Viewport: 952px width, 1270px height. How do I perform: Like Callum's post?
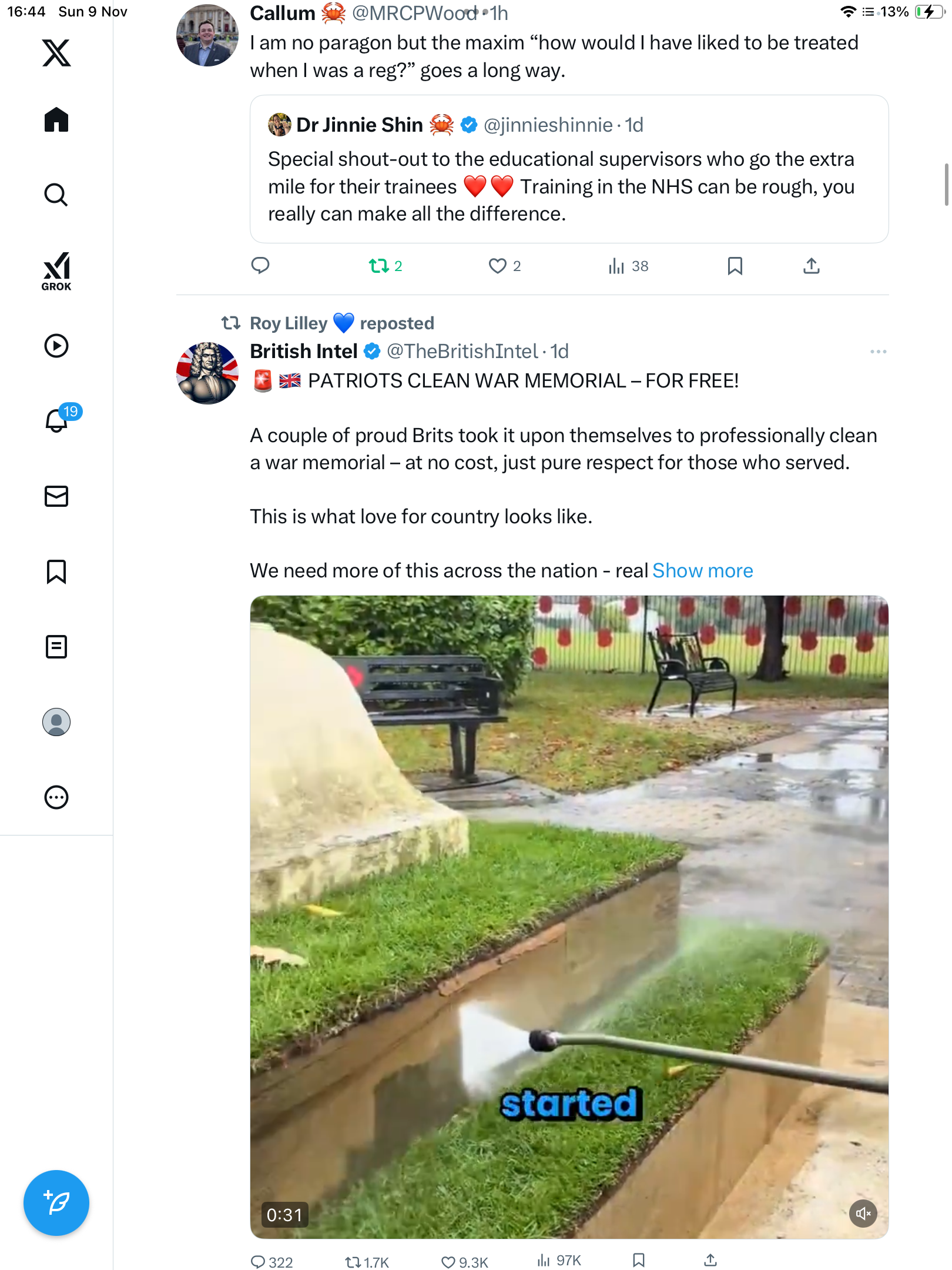498,266
